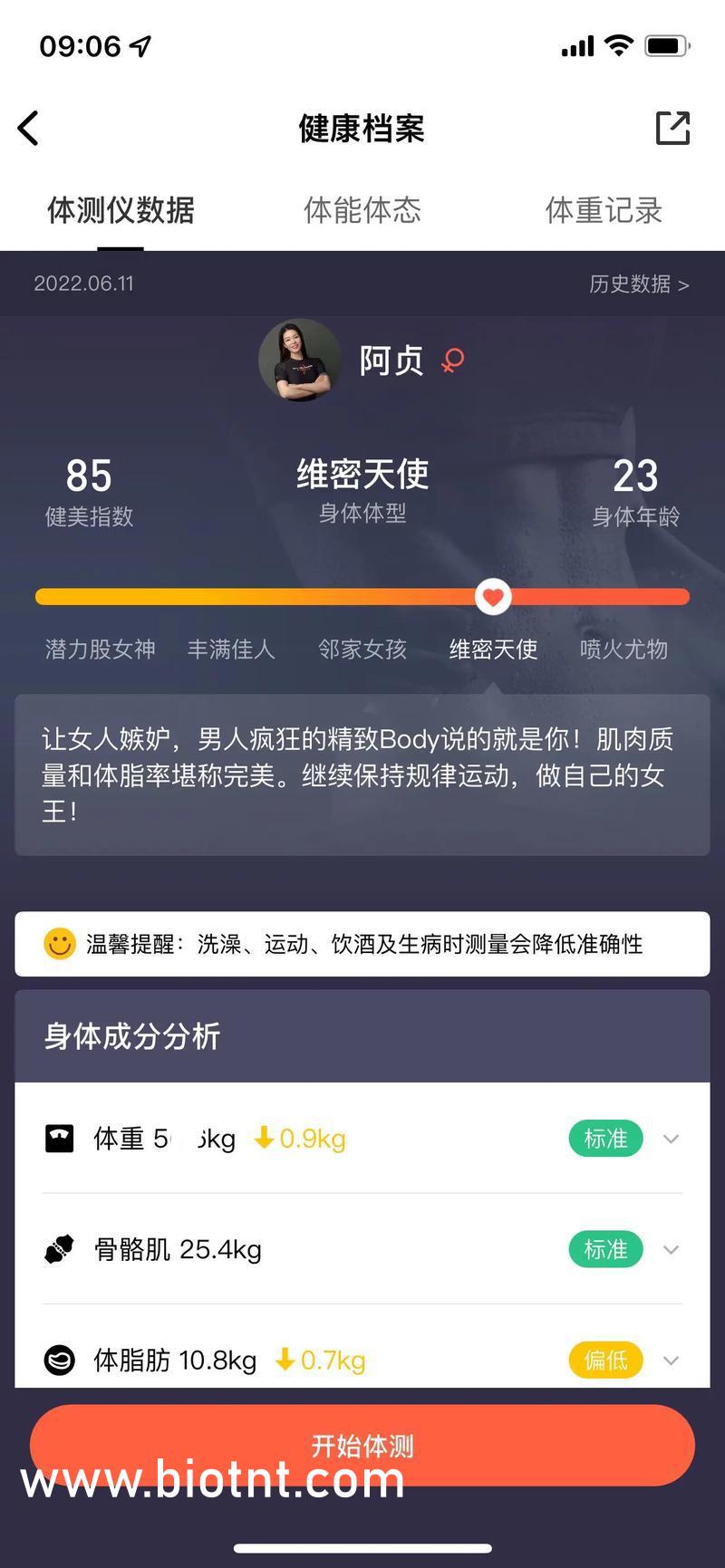725x1568 pixels.
Task: Click the heart marker on the body type slider
Action: click(493, 596)
